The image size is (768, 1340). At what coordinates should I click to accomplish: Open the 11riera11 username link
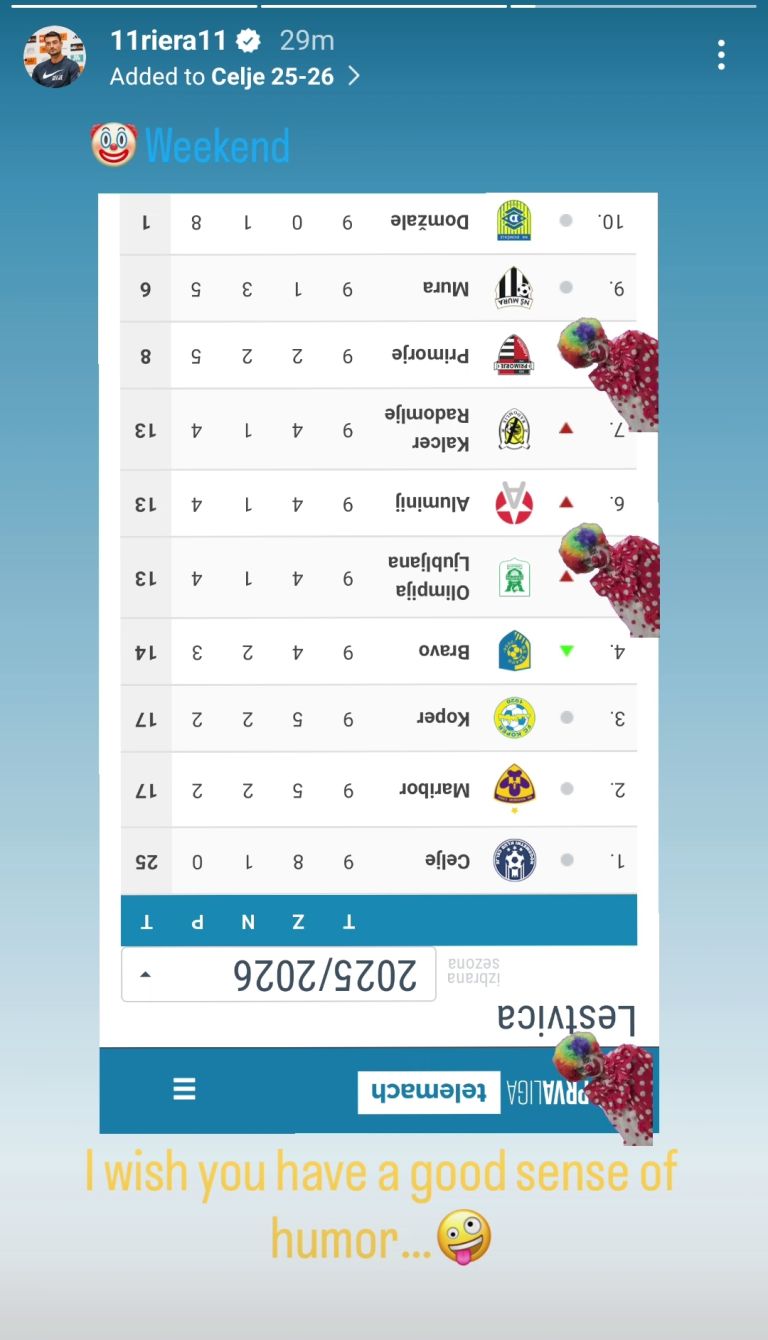coord(170,40)
